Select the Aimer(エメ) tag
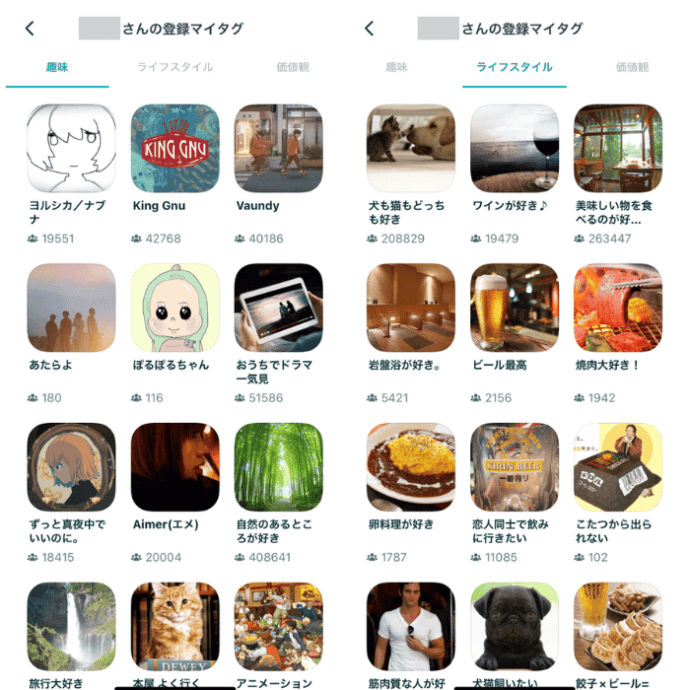Viewport: 690px width, 690px height. [175, 467]
